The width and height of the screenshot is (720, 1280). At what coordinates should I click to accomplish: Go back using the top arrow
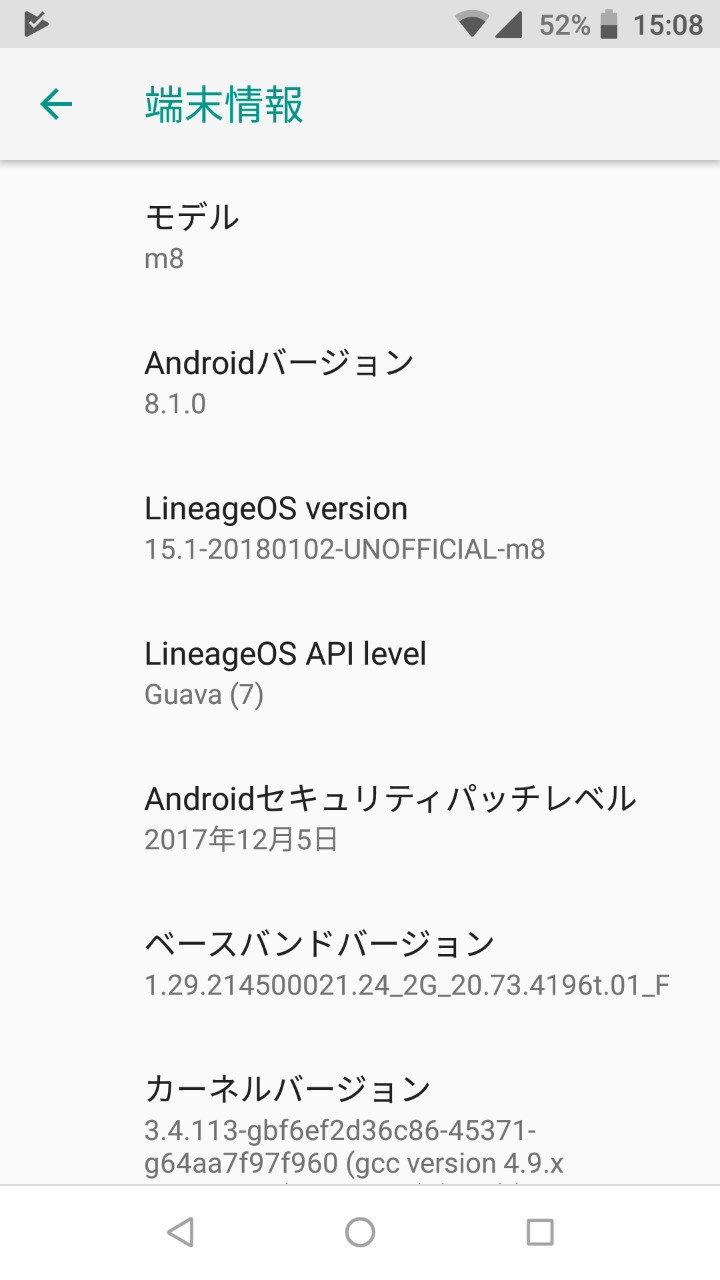(56, 104)
